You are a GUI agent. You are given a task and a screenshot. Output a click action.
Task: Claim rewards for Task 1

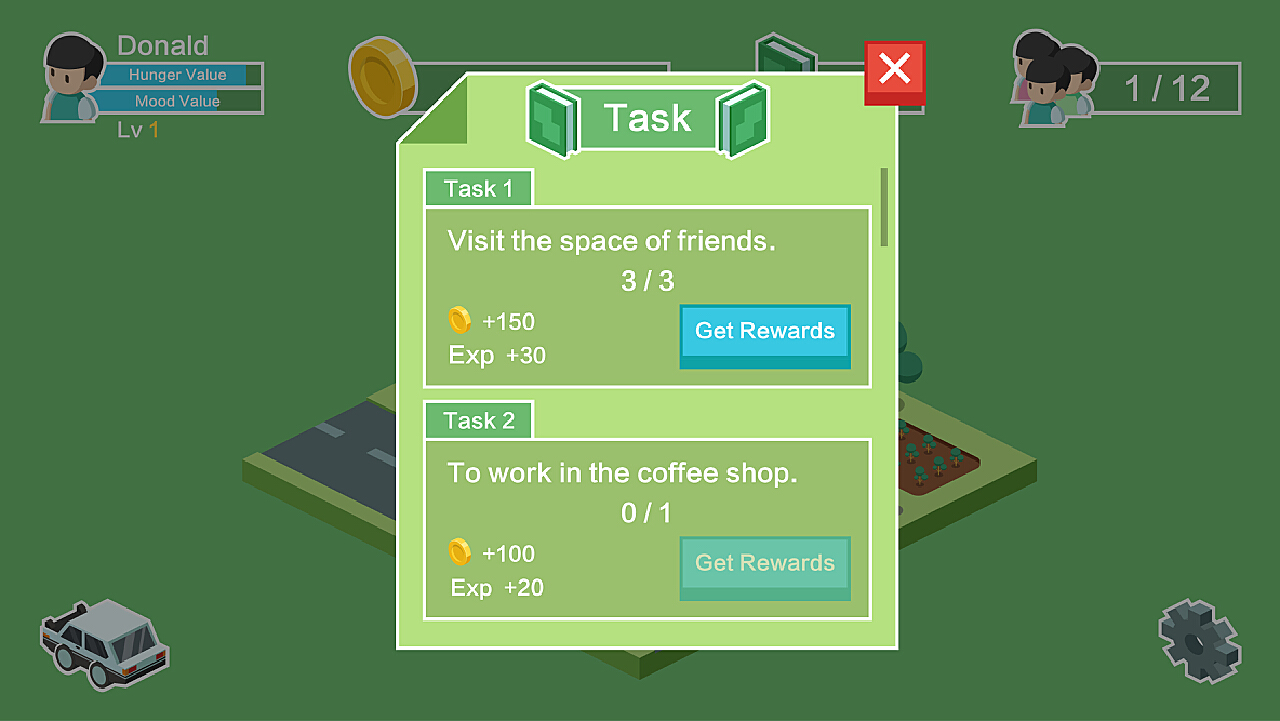click(x=765, y=333)
